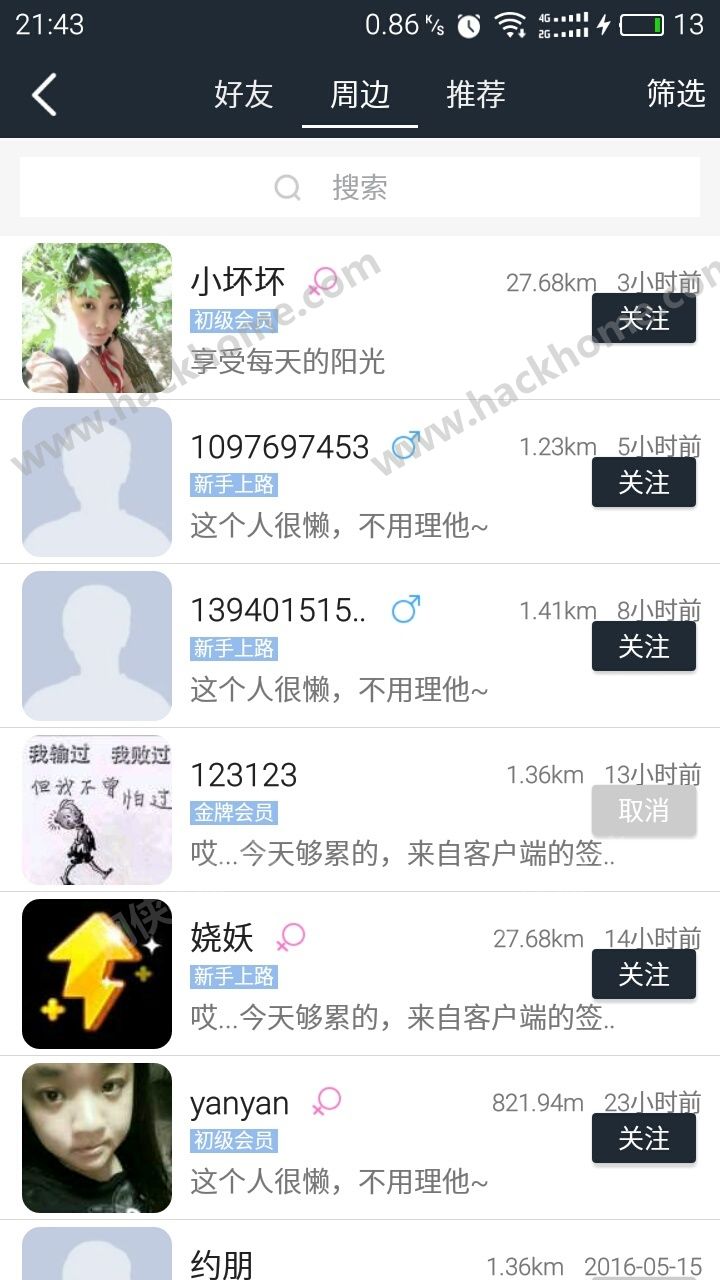Open the 筛选 filter option
The height and width of the screenshot is (1280, 720).
click(676, 94)
